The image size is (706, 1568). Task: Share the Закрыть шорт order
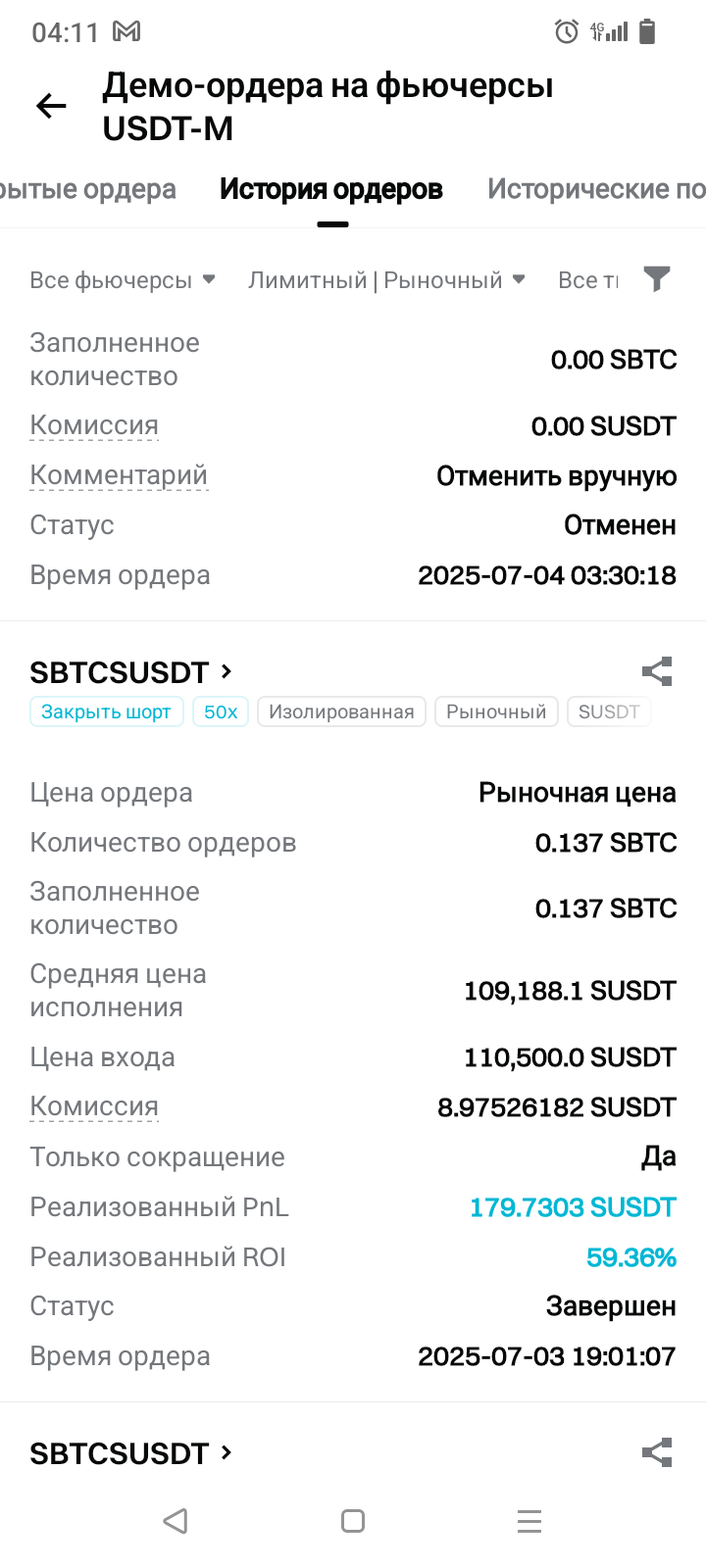pos(657,671)
